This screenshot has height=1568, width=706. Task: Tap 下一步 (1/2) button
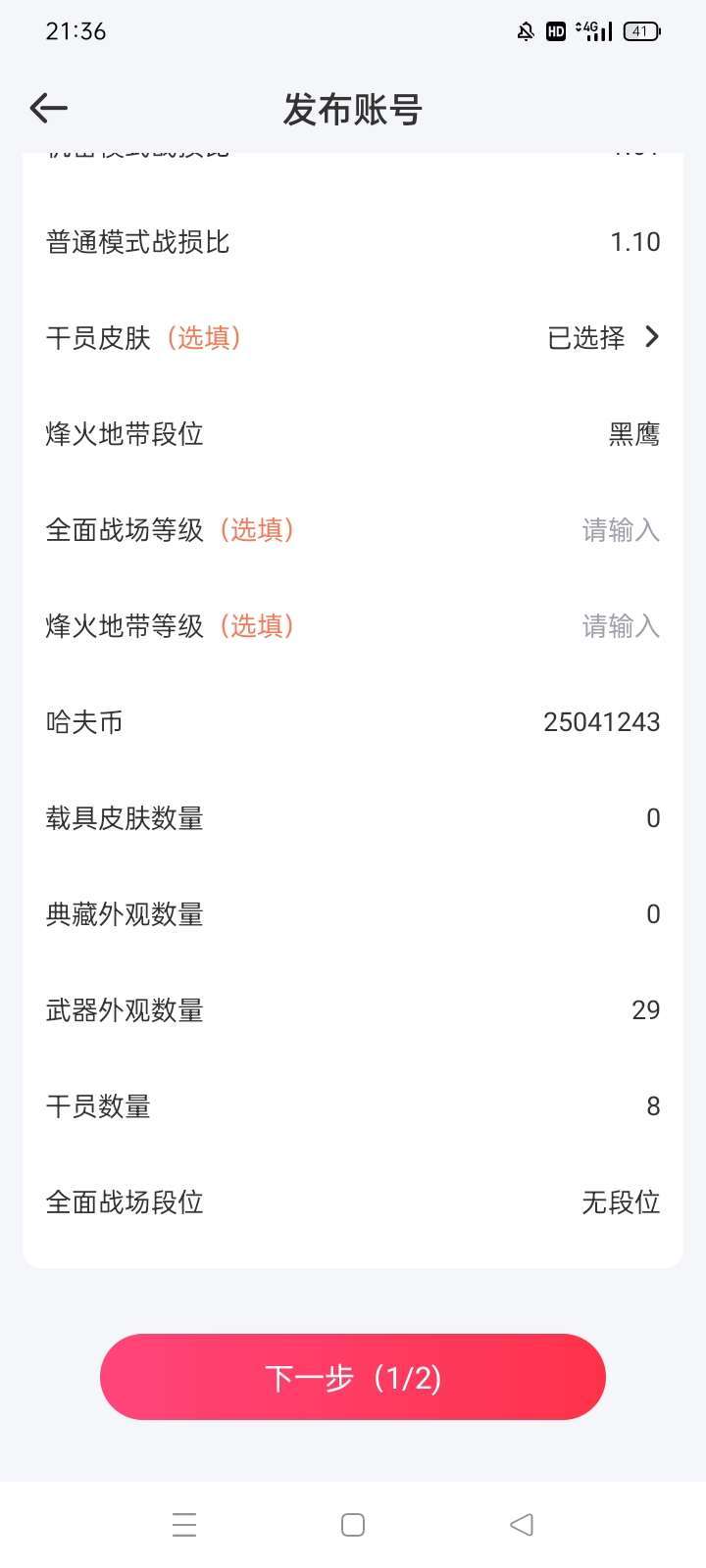[x=353, y=1377]
